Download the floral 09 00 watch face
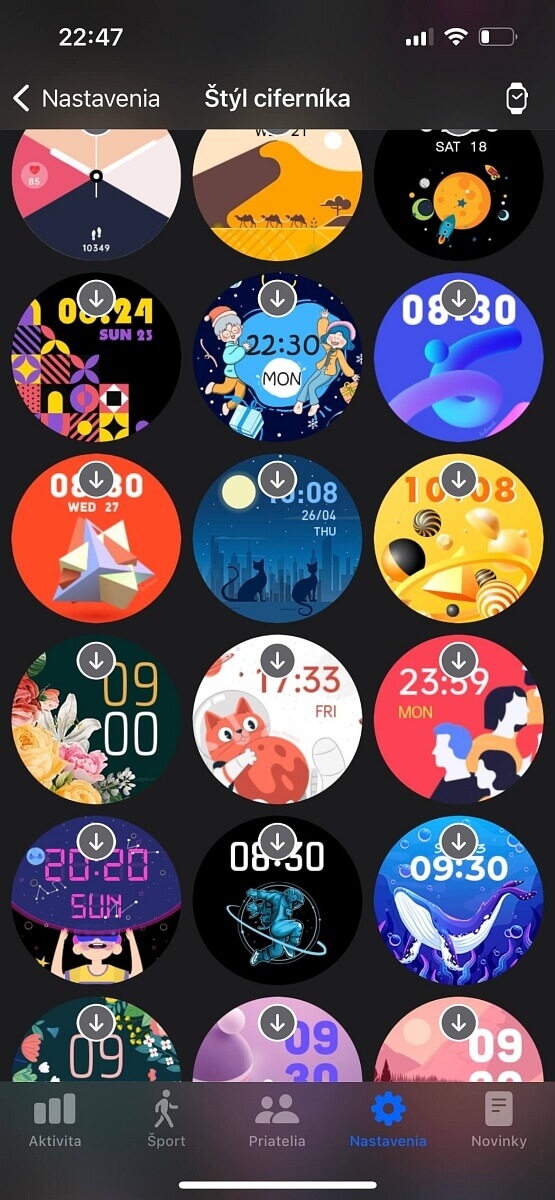 pos(96,660)
